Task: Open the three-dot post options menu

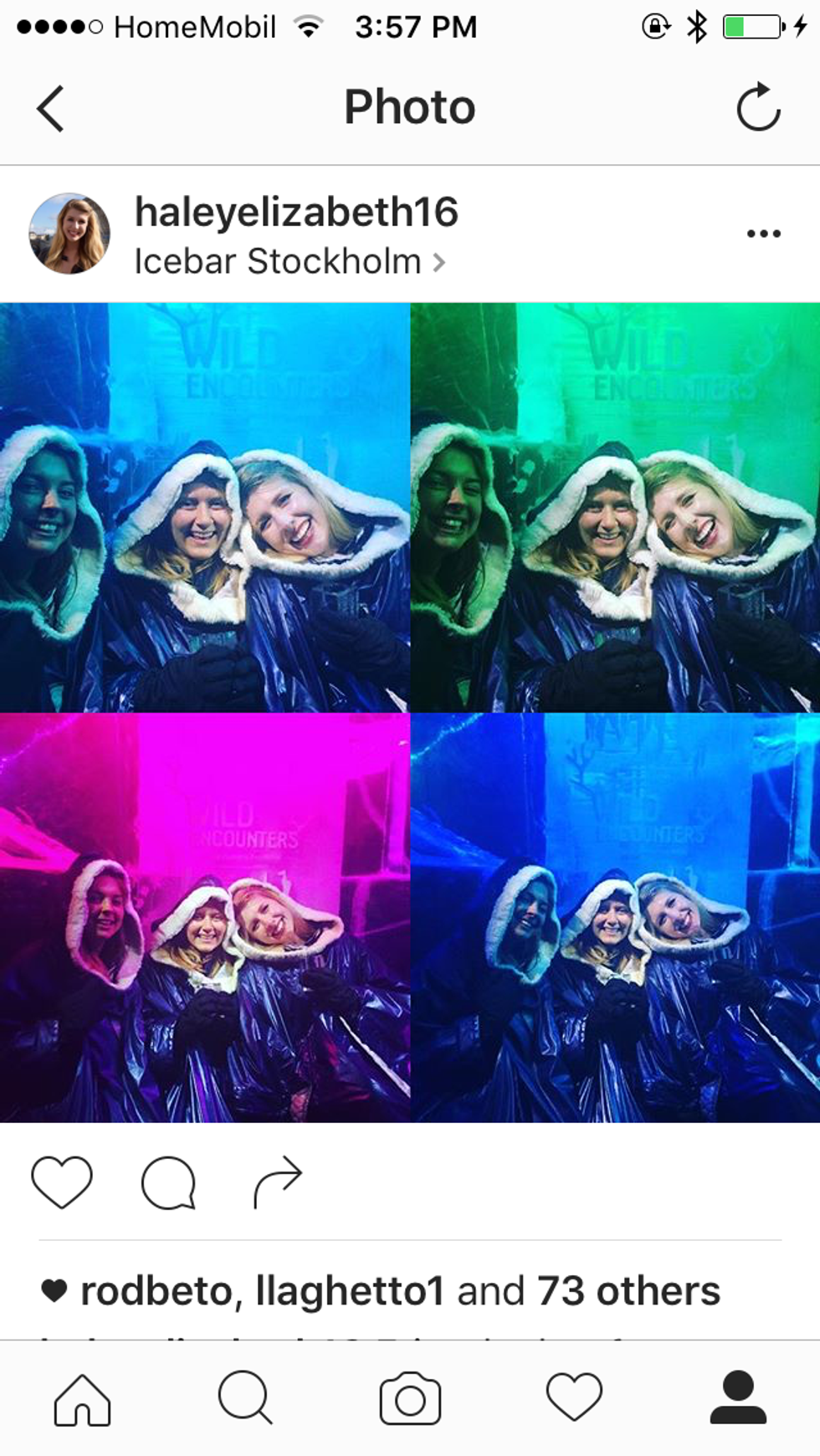Action: pos(763,234)
